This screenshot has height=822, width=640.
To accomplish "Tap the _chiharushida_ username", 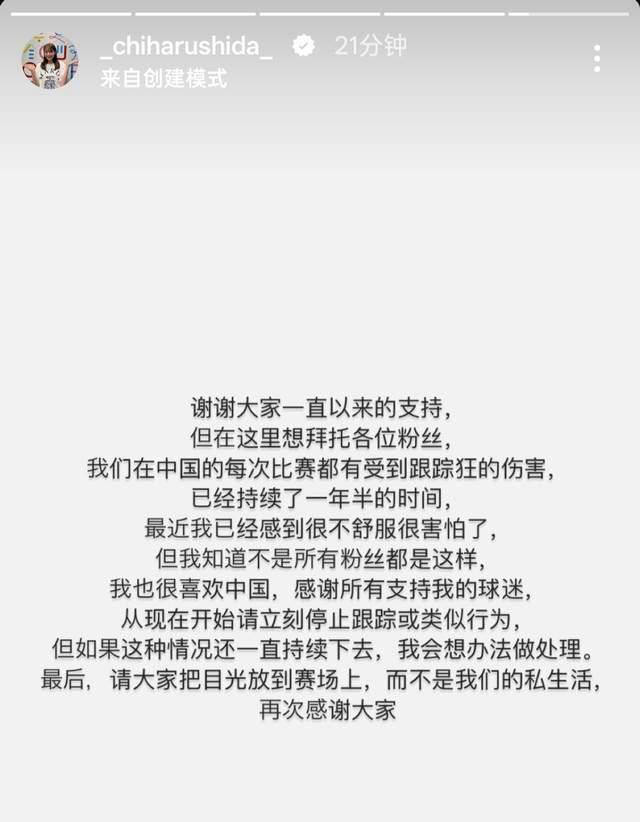I will tap(186, 46).
